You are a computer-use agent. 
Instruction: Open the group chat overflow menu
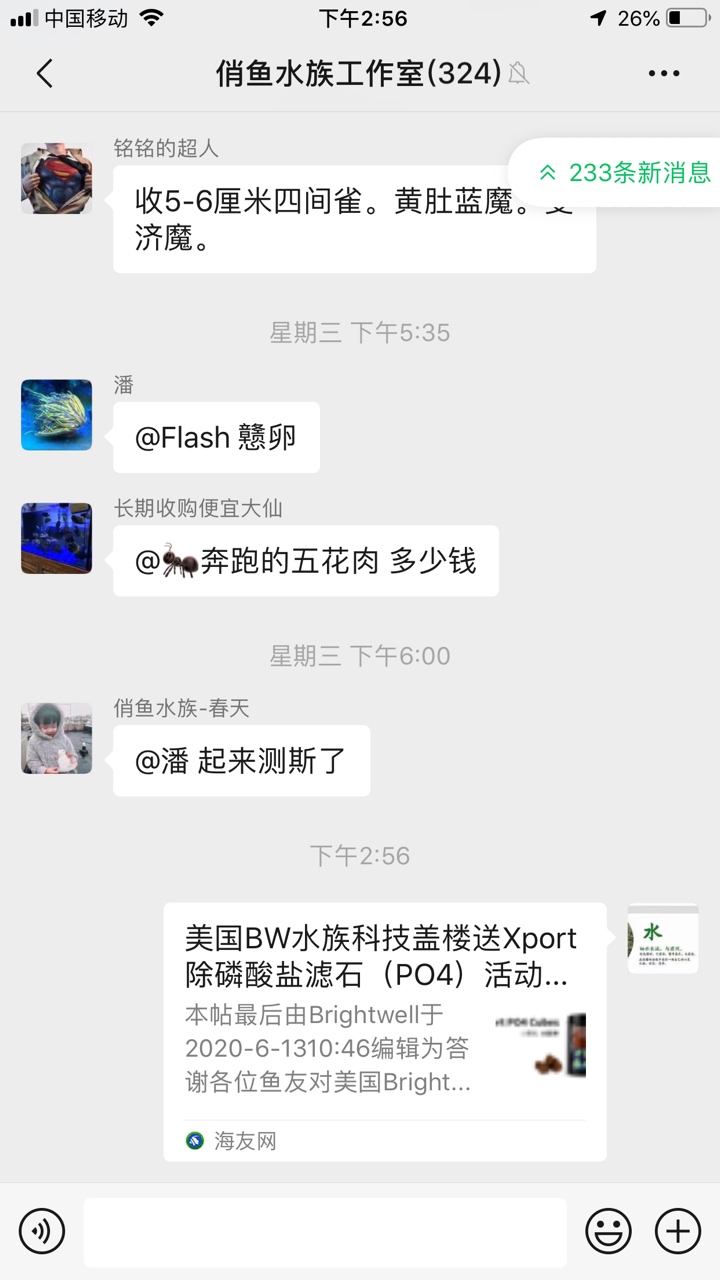(664, 73)
